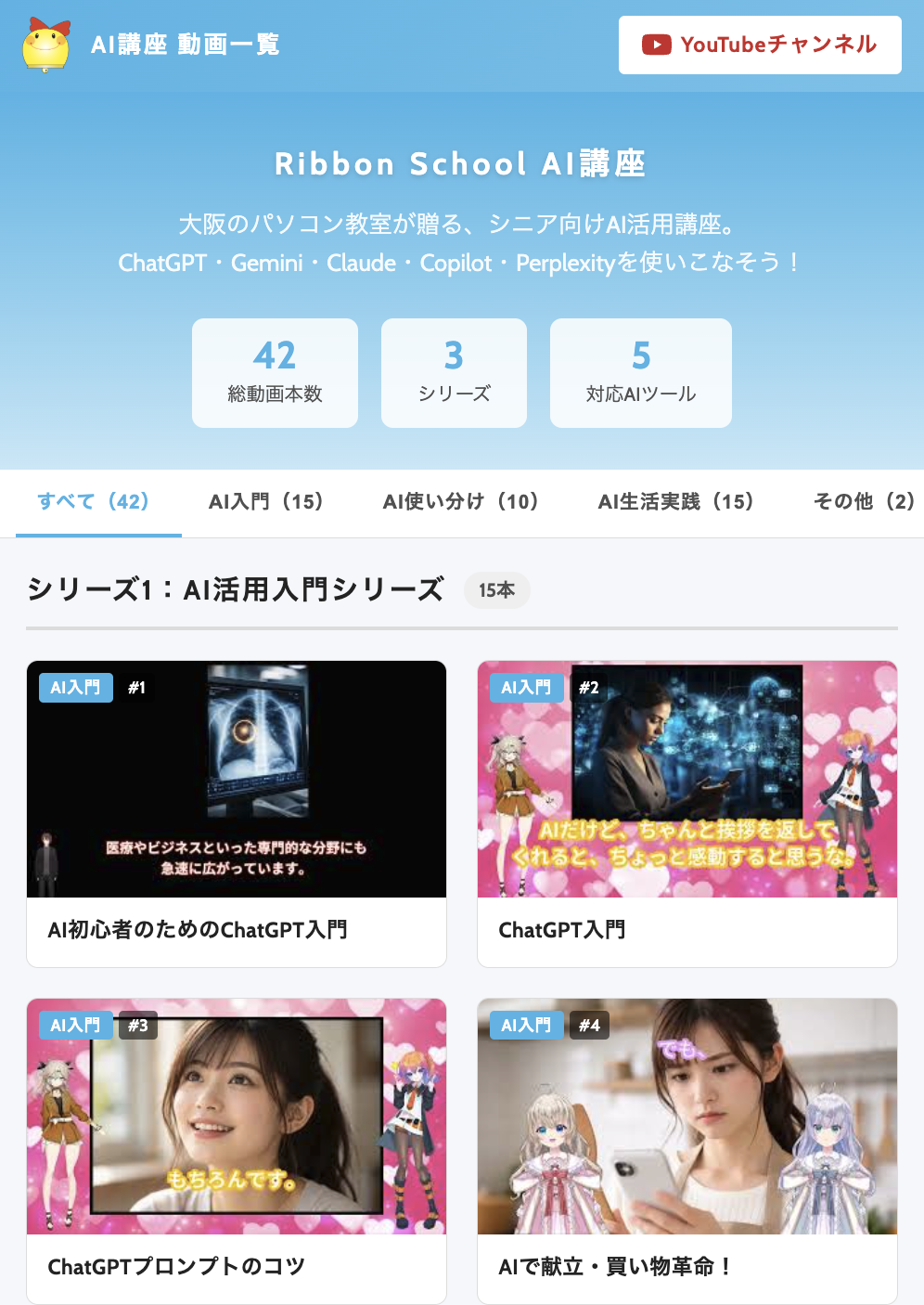Viewport: 924px width, 1305px height.
Task: Open the YouTubeチャンネル button
Action: [759, 45]
